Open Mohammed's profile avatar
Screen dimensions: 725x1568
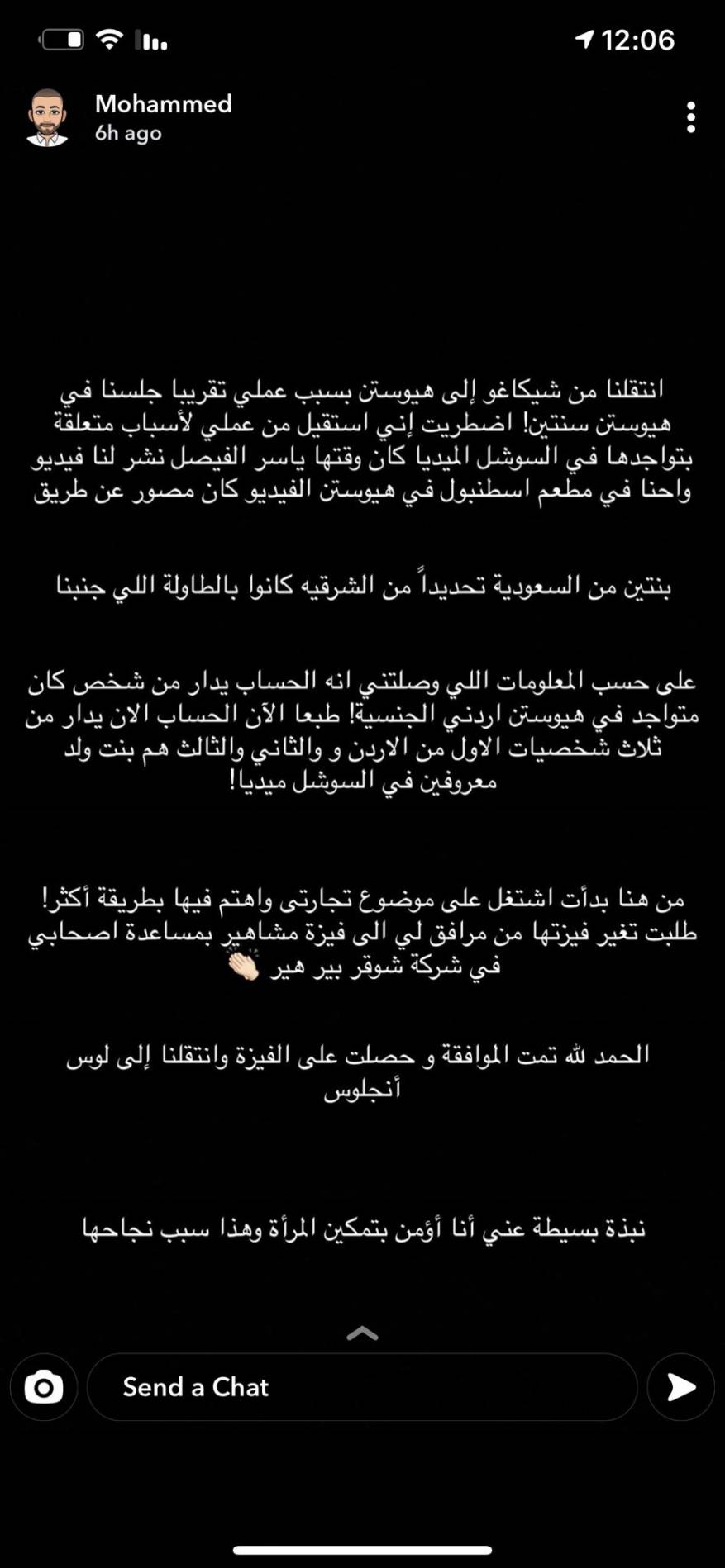tap(47, 117)
